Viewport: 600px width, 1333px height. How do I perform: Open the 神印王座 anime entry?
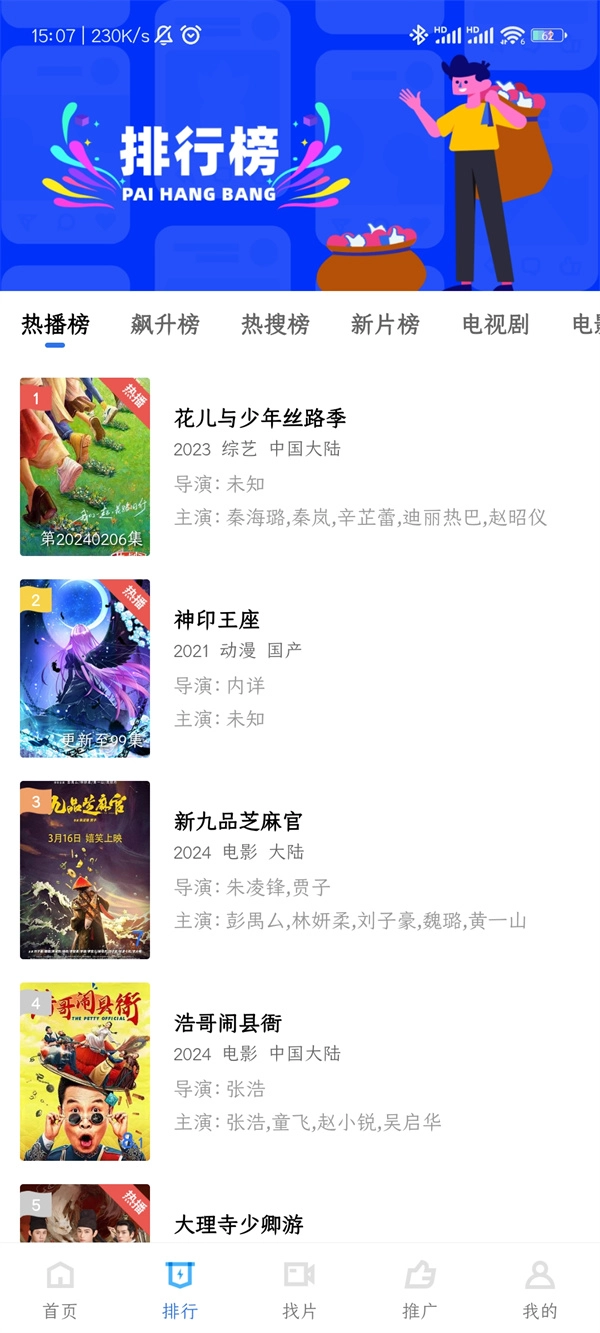(217, 620)
